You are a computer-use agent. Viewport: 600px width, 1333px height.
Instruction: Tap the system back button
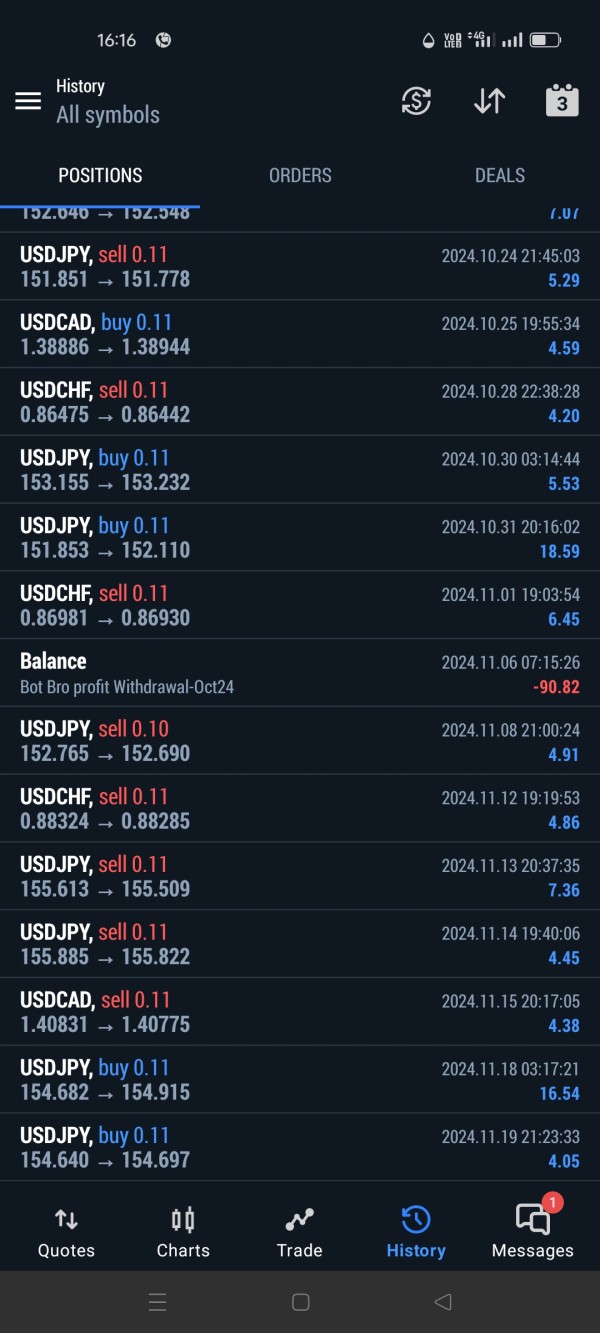443,1302
